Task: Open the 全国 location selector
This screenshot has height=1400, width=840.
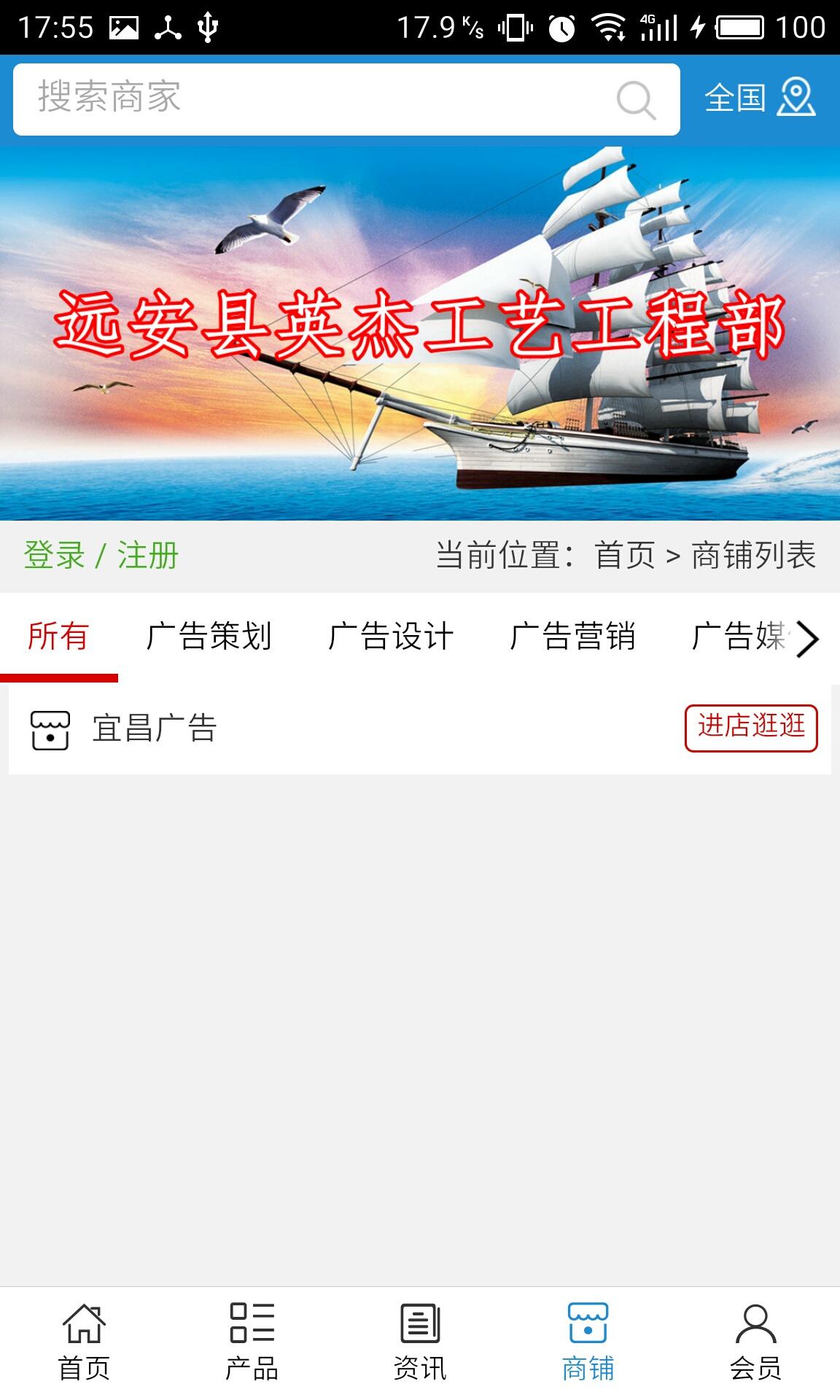Action: (759, 98)
